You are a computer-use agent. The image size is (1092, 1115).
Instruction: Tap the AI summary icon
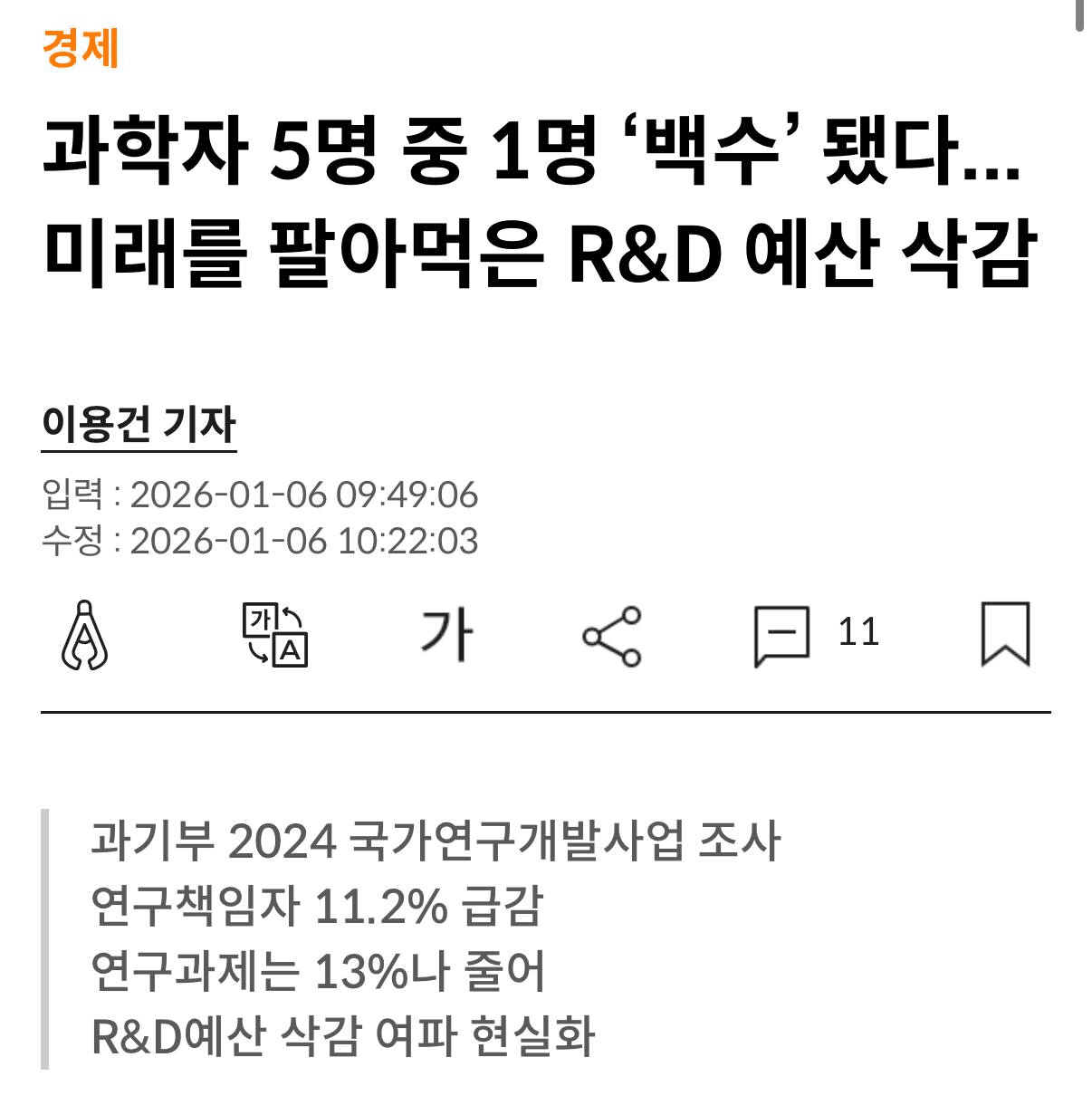[x=84, y=635]
